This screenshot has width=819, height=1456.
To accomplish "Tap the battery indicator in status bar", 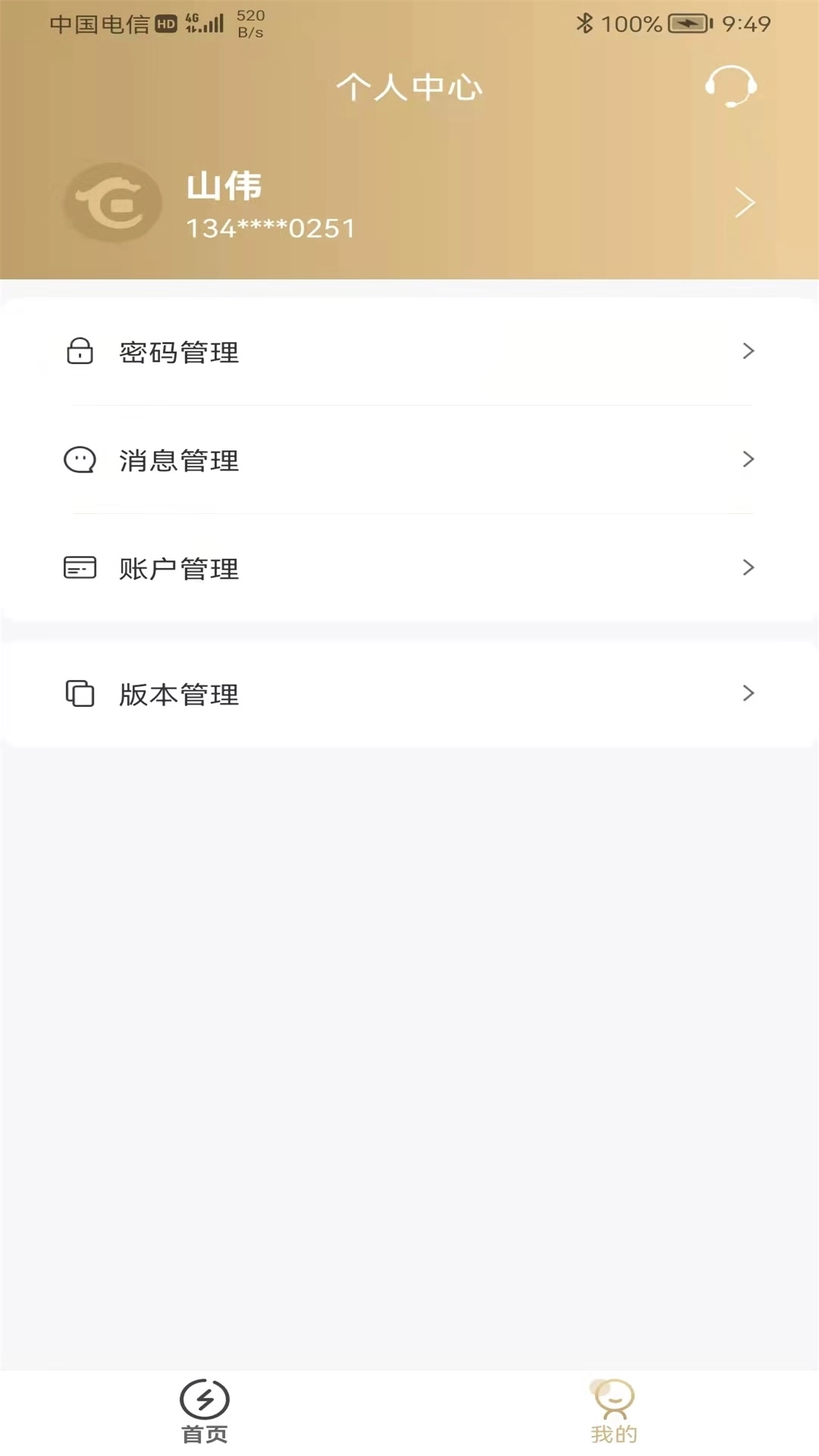I will 687,23.
